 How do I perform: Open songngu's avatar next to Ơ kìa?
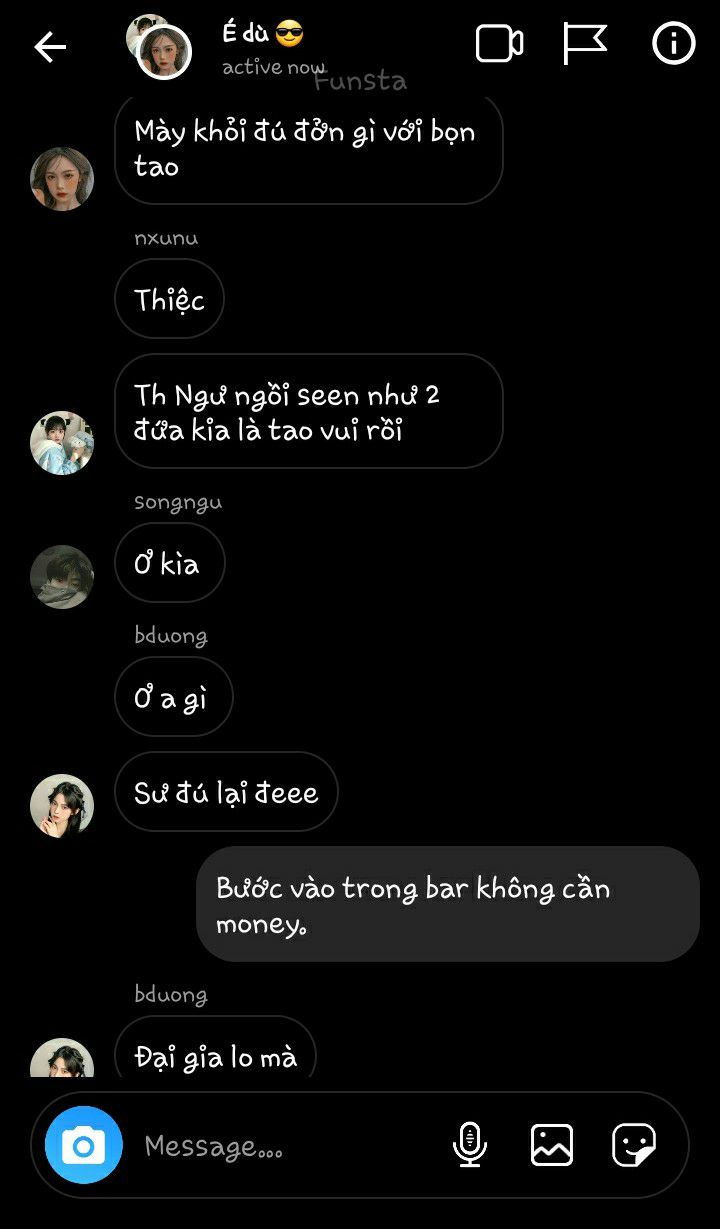[x=62, y=577]
